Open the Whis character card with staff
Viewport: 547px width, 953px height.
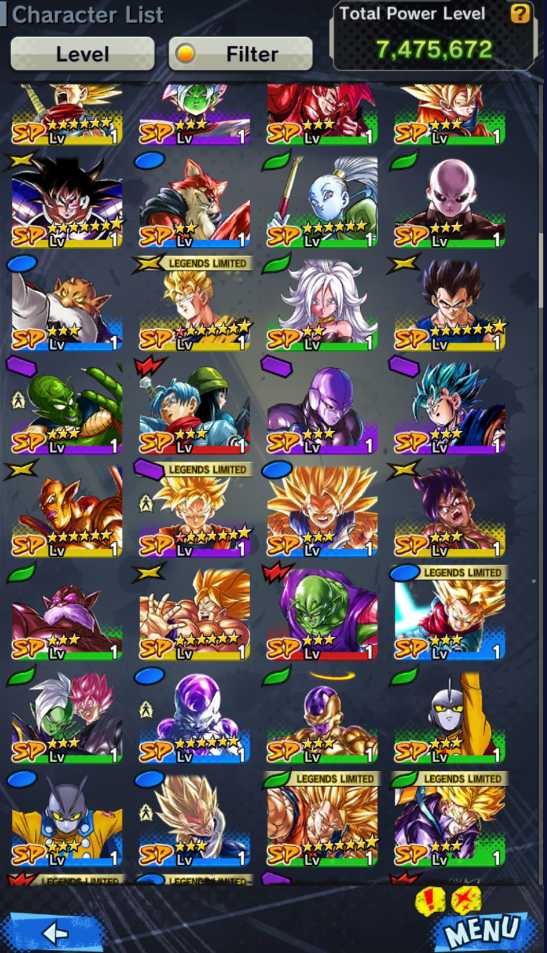click(x=322, y=202)
